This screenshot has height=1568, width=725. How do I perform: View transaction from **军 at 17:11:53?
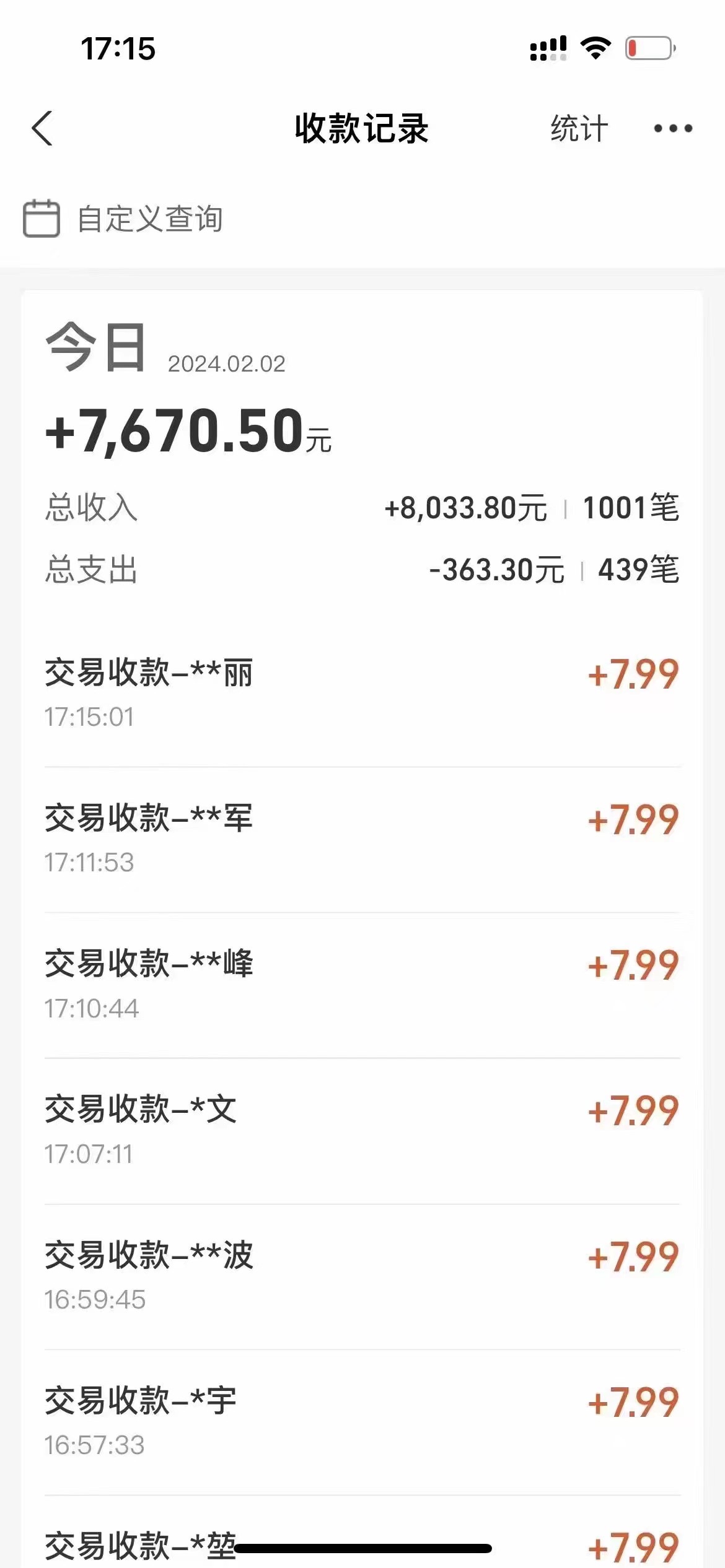click(362, 839)
